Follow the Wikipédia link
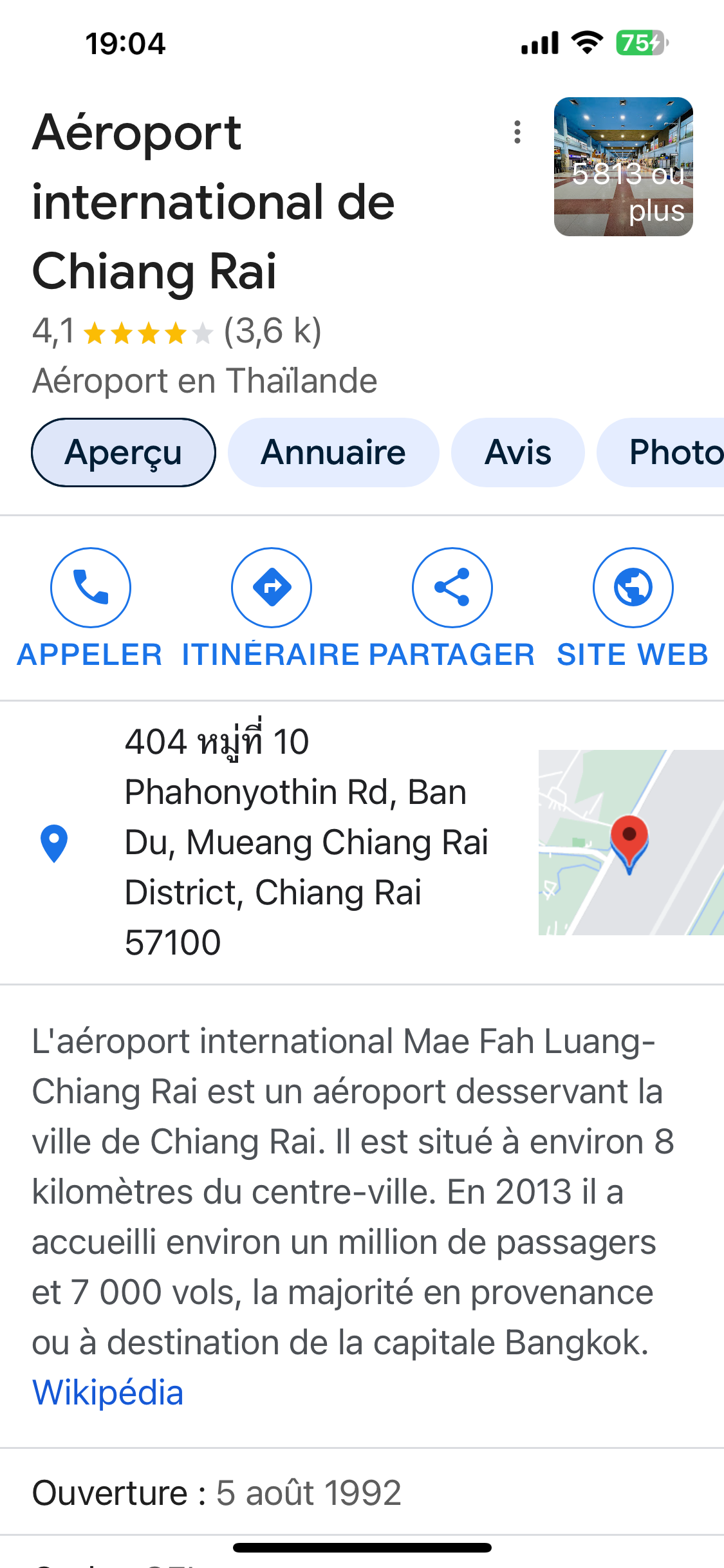Image resolution: width=724 pixels, height=1568 pixels. point(108,1393)
